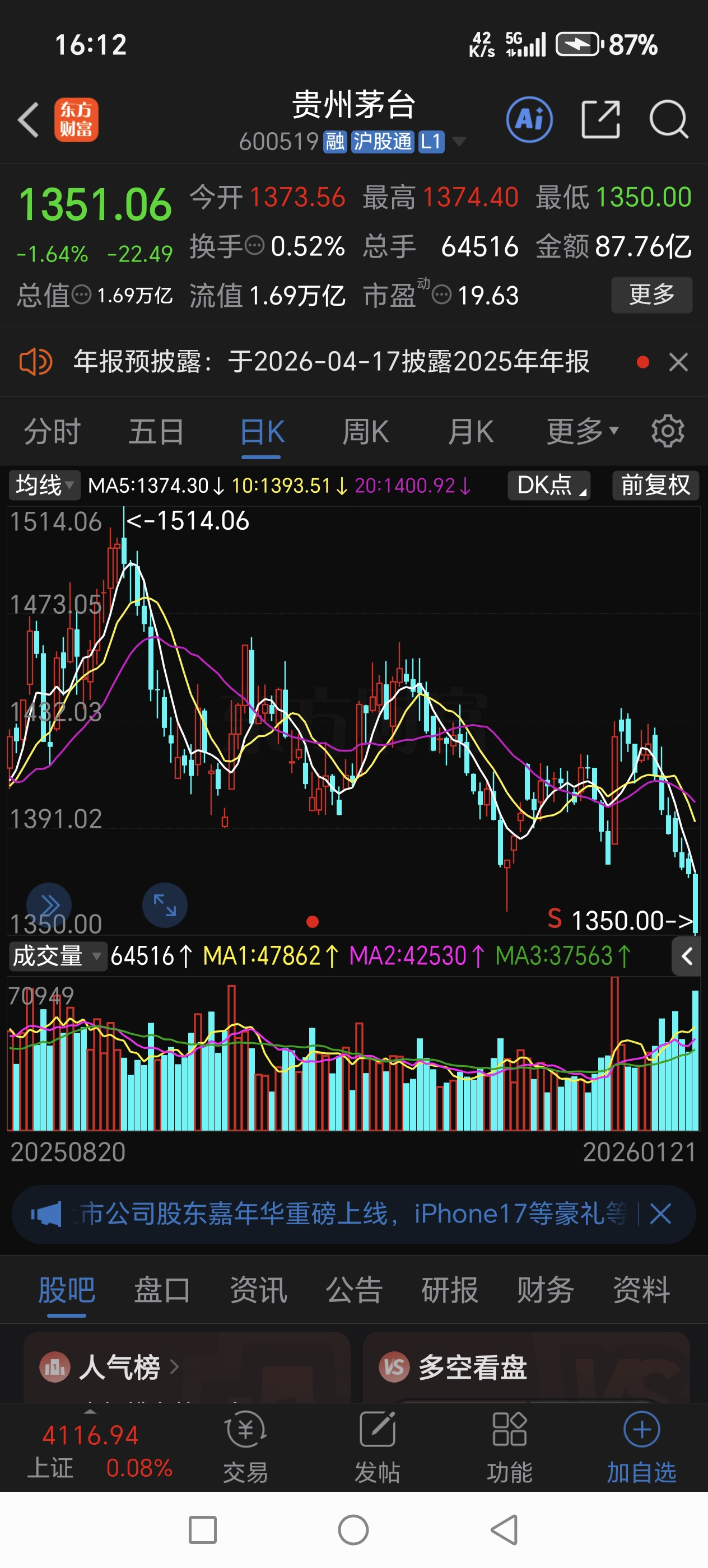Switch to the 五日 chart tab
This screenshot has width=708, height=1568.
tap(156, 432)
